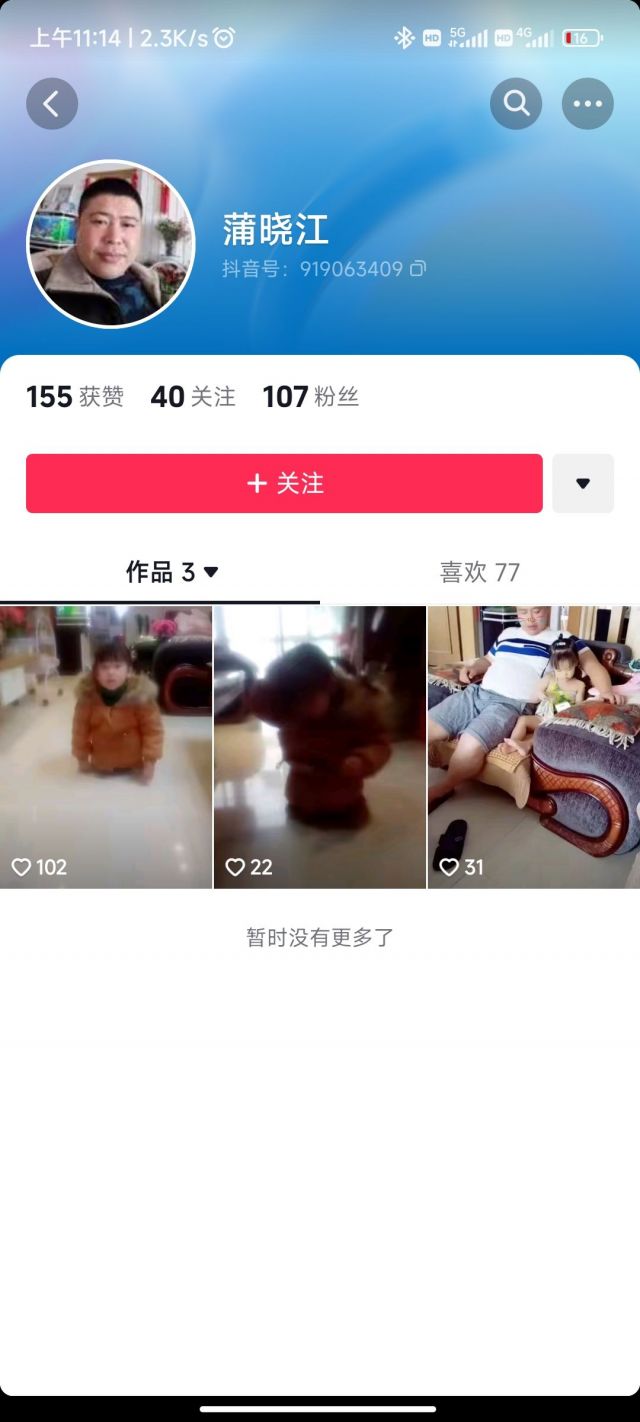
Task: View the 40 关注 following list
Action: pyautogui.click(x=193, y=397)
